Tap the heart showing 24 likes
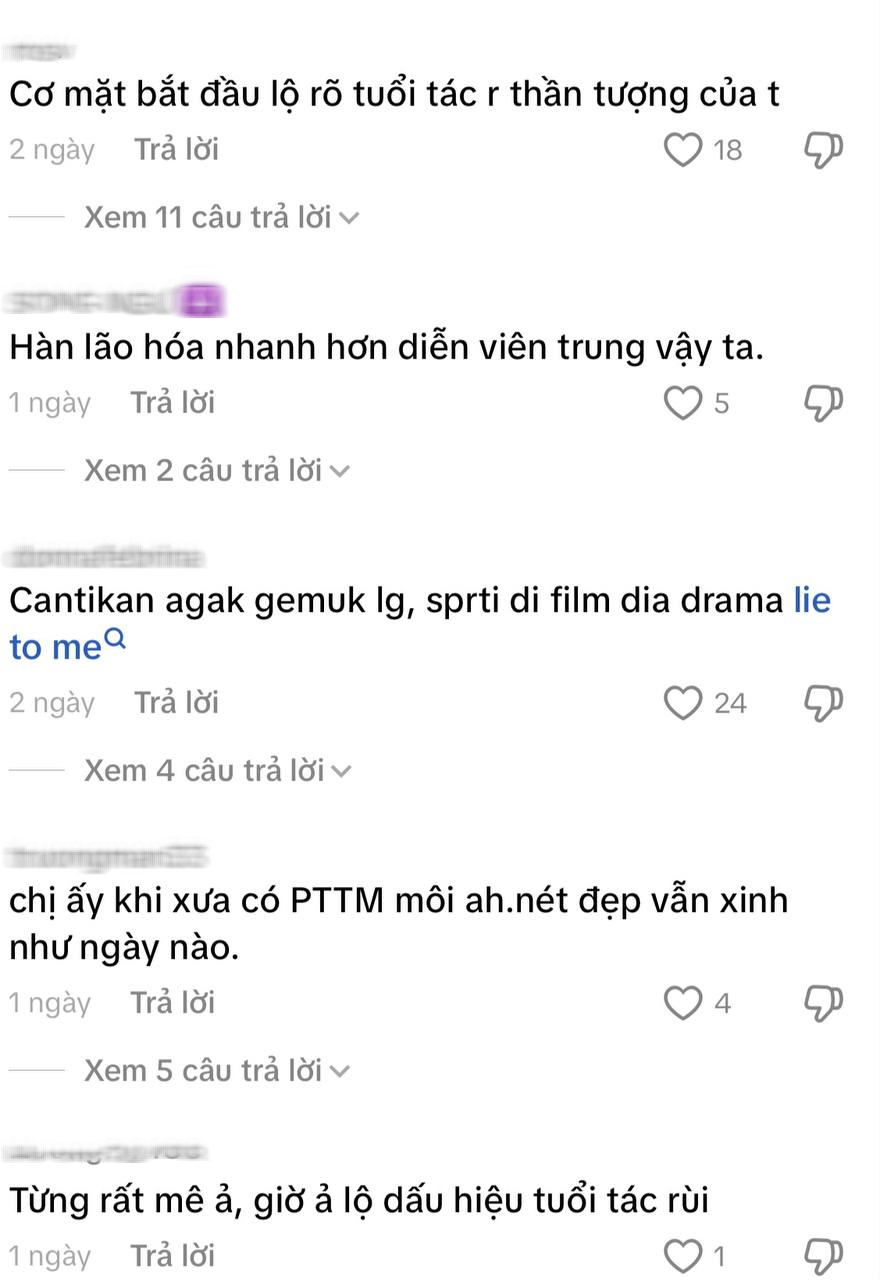 (683, 703)
